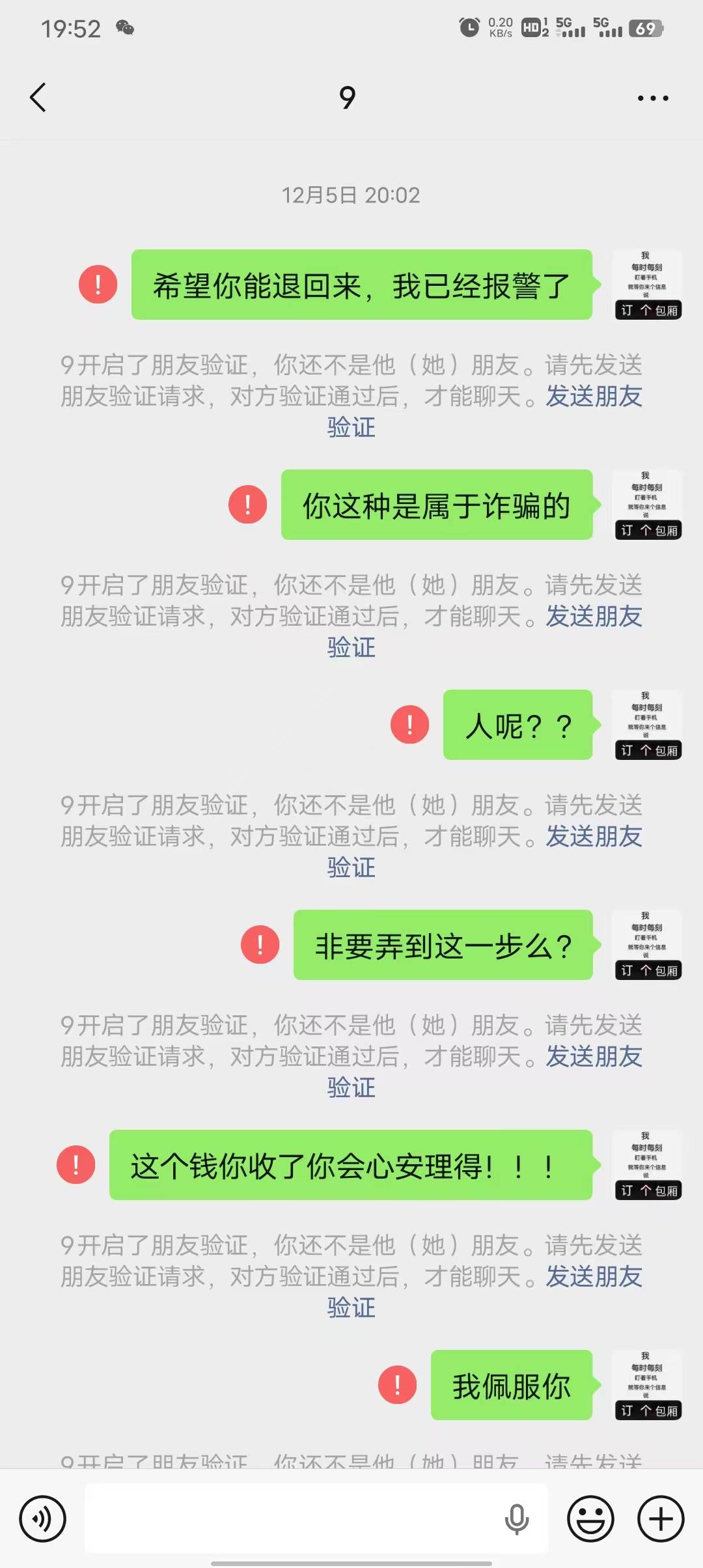Switch to voice message input
This screenshot has height=1568, width=703.
pos(42,1519)
